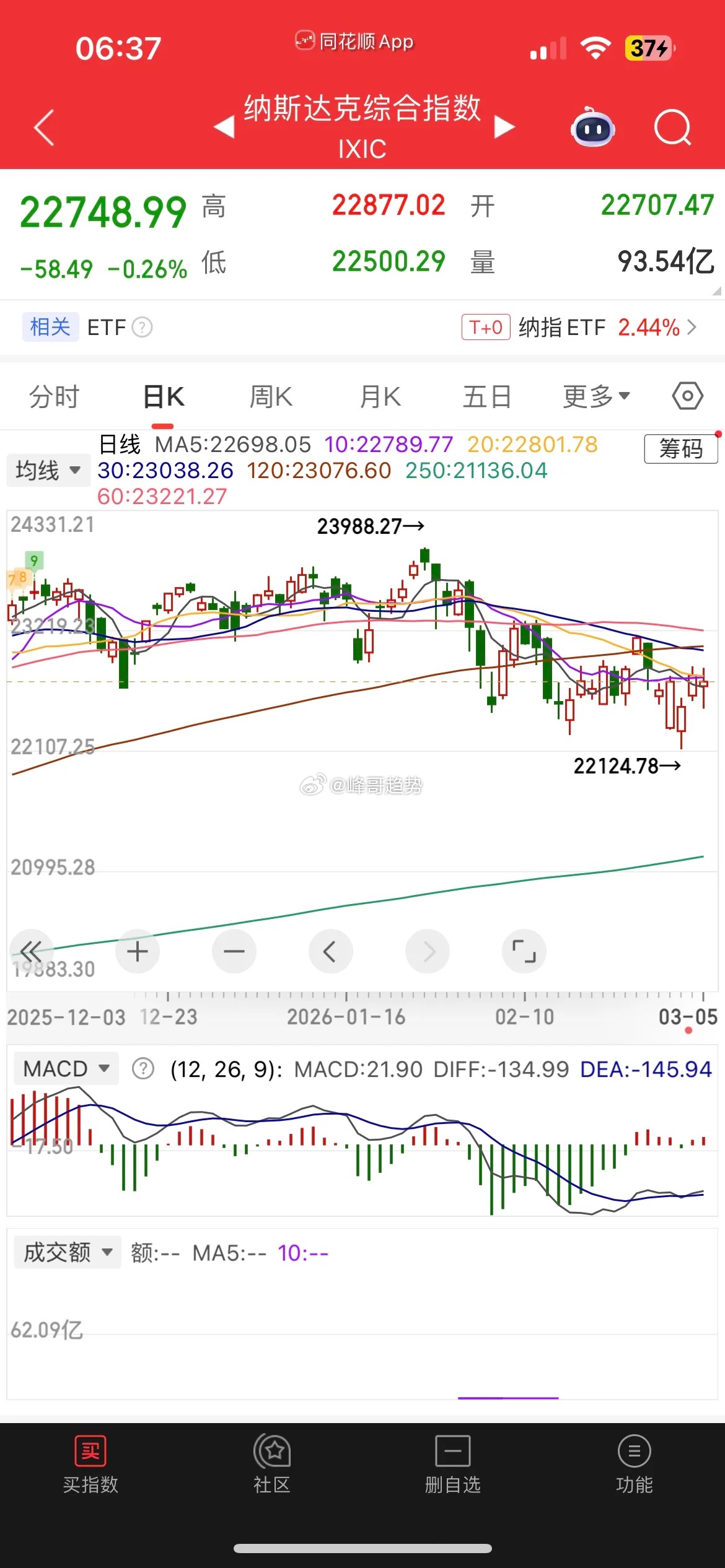Screen dimensions: 725x1568
Task: Open the 纳指ETF related link
Action: (579, 327)
